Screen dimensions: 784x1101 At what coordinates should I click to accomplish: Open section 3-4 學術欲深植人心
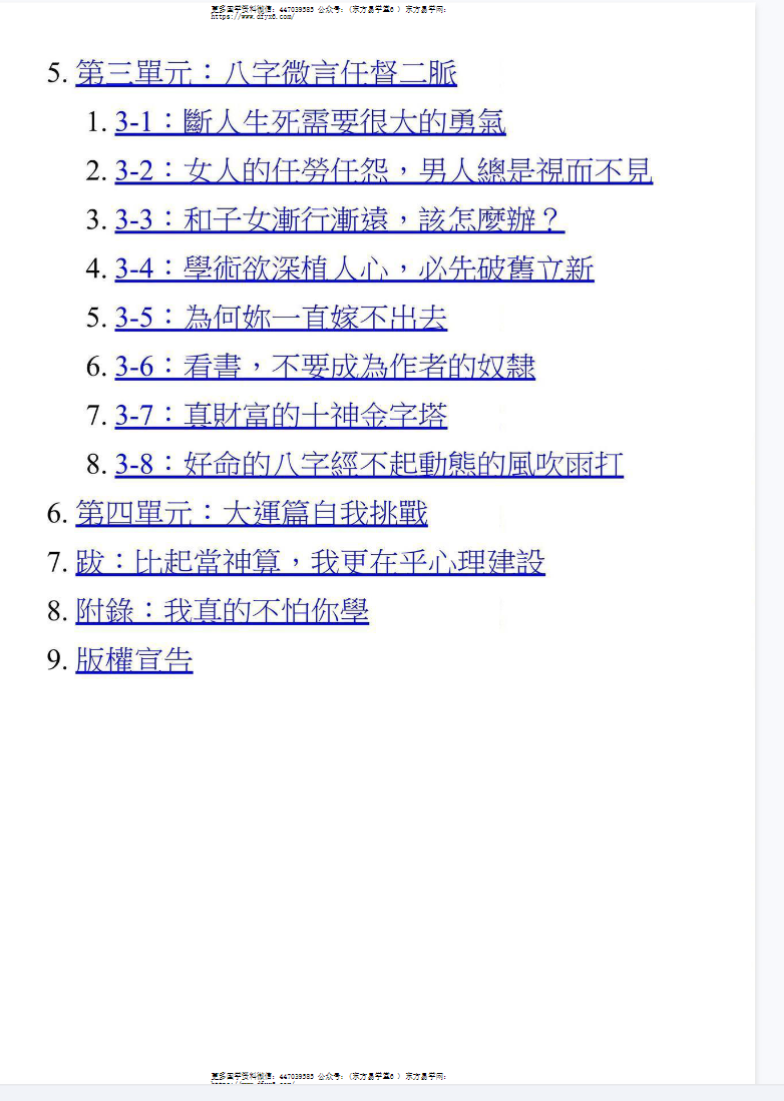point(354,269)
